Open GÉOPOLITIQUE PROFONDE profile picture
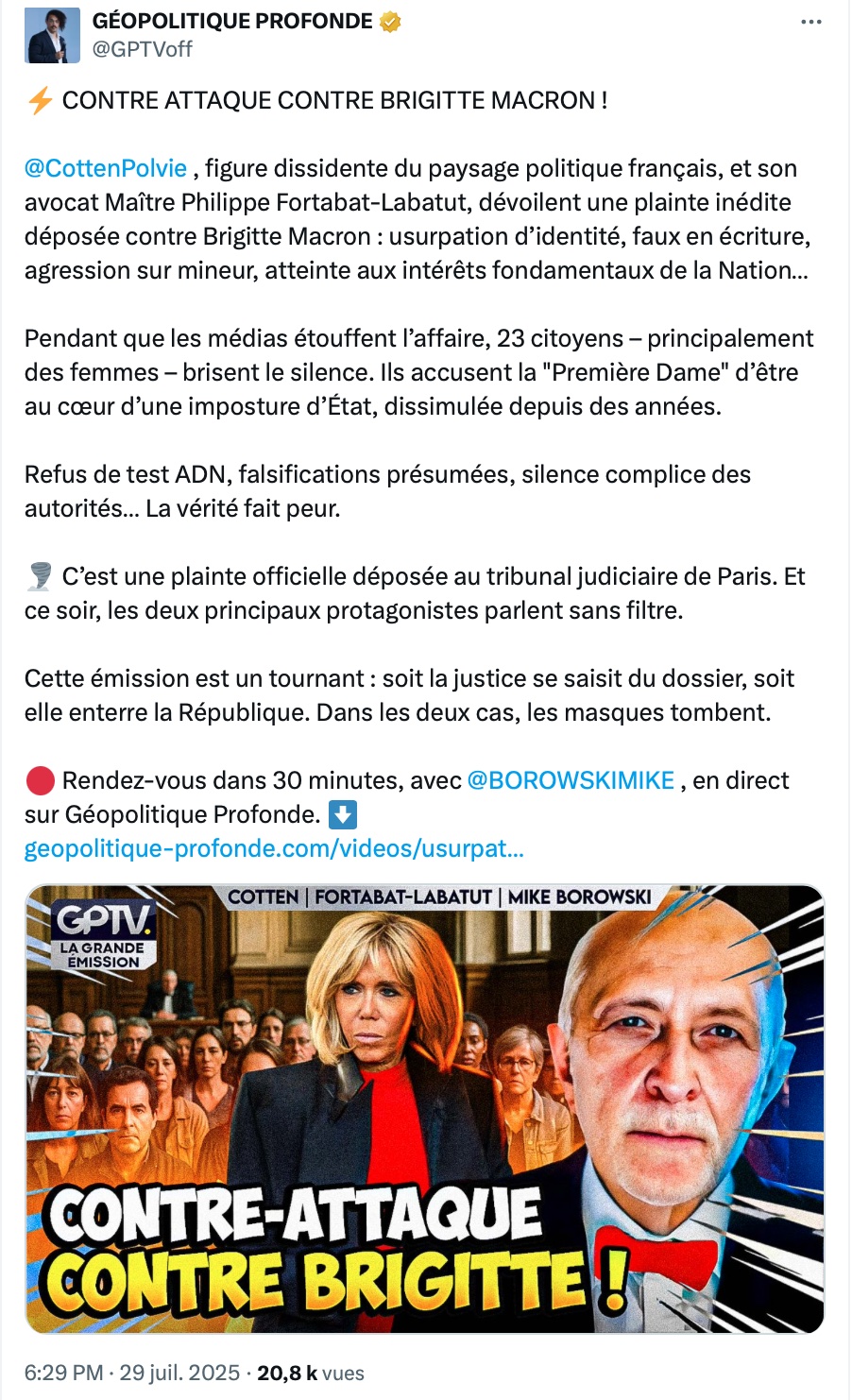This screenshot has width=852, height=1400. pos(52,36)
